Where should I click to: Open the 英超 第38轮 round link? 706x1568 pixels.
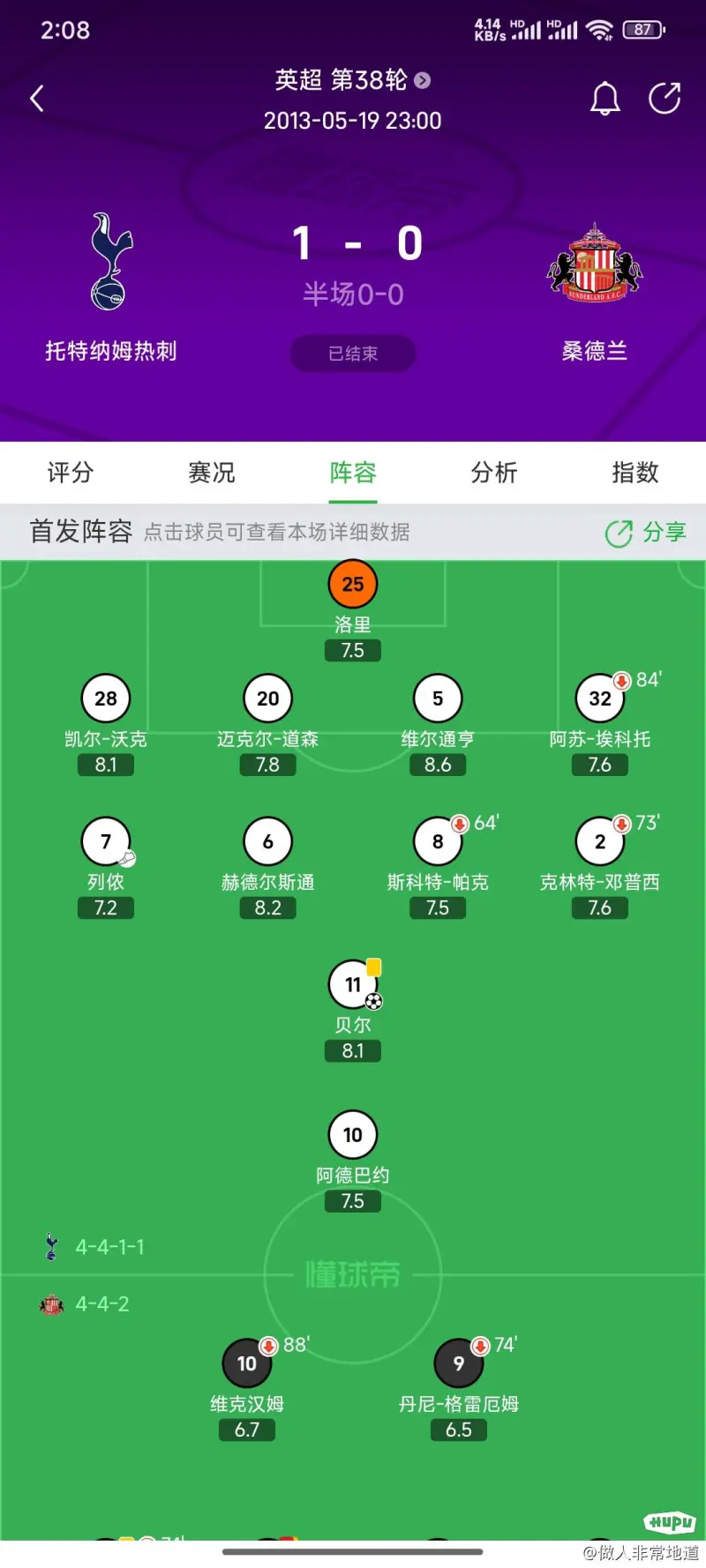pos(352,80)
